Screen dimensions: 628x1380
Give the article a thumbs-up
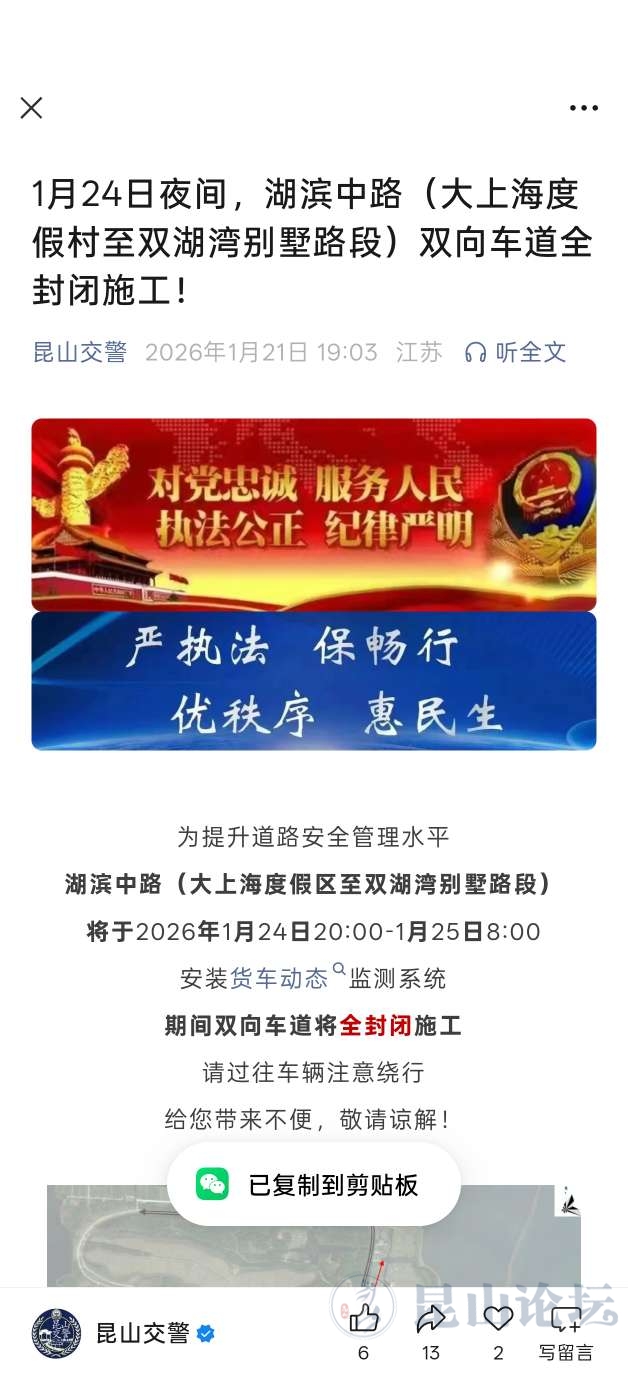pyautogui.click(x=364, y=1320)
